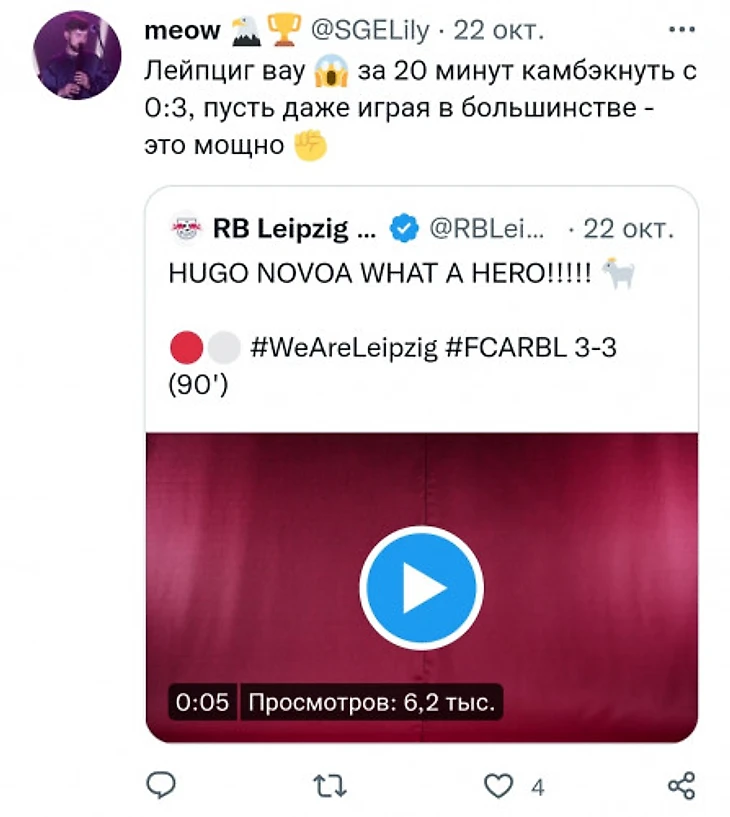Retweet meow's post
This screenshot has height=817, width=730.
(326, 786)
